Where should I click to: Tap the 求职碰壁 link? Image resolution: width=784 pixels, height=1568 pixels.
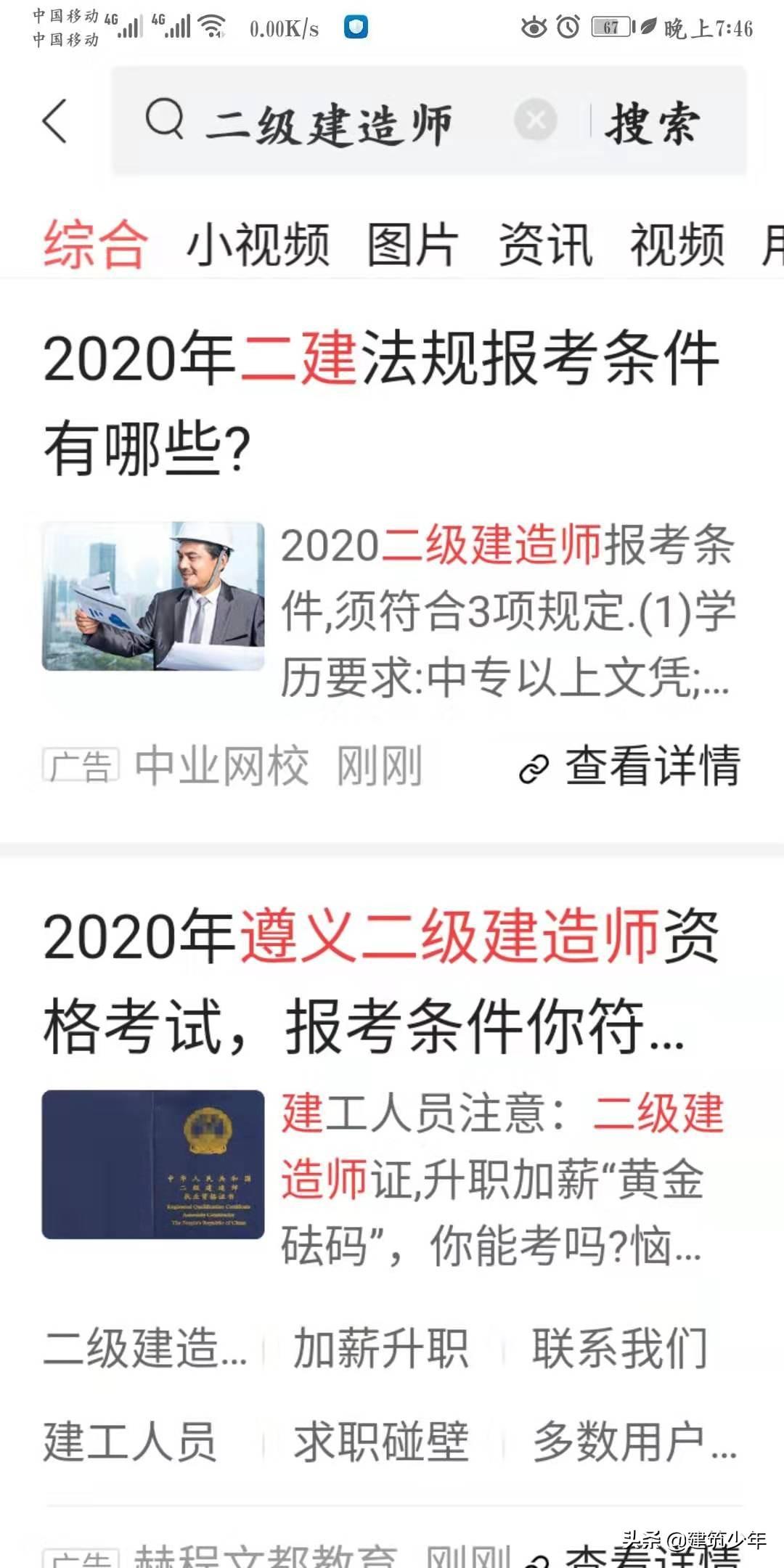click(380, 1442)
